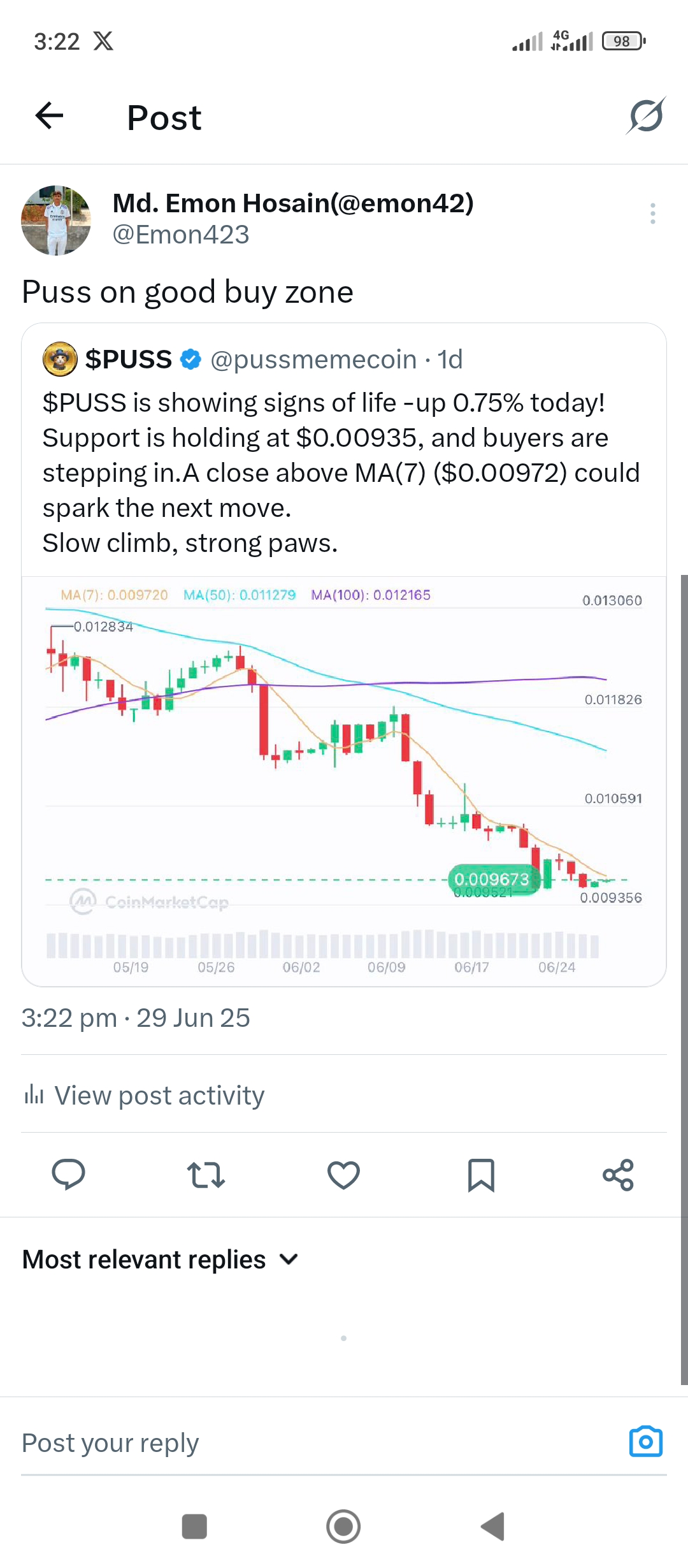Bookmark this post
This screenshot has height=1568, width=688.
pos(481,1174)
